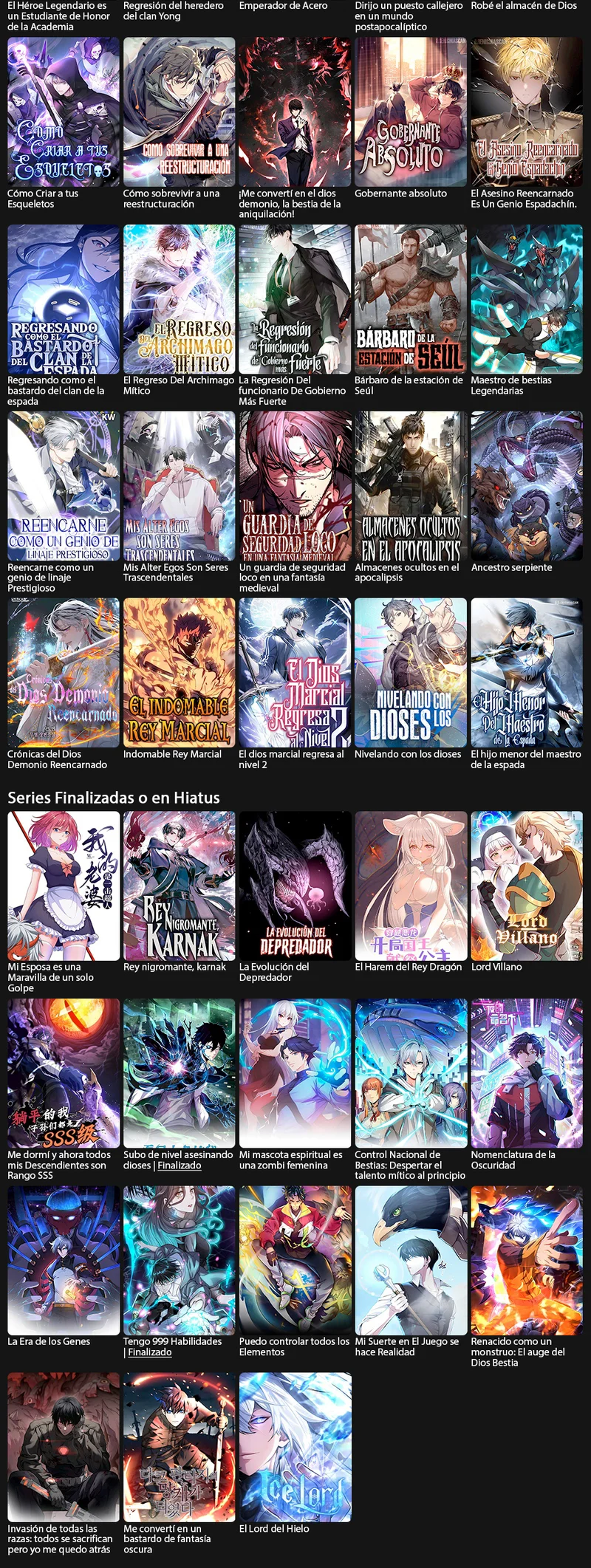Select the Lord Villano cover

(x=527, y=886)
